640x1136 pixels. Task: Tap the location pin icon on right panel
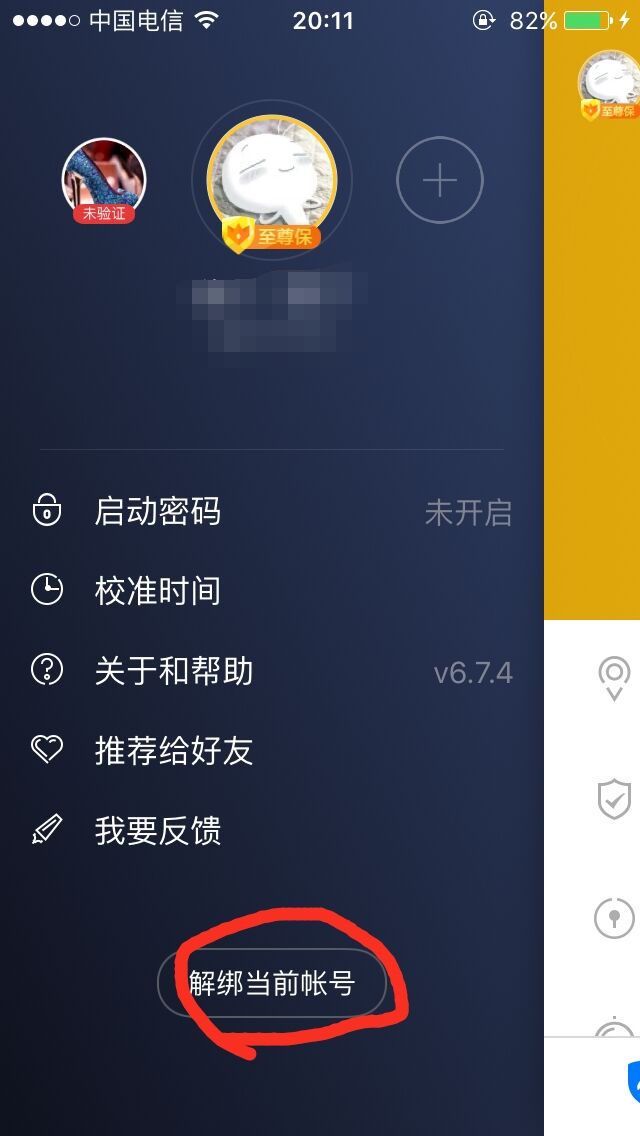614,678
